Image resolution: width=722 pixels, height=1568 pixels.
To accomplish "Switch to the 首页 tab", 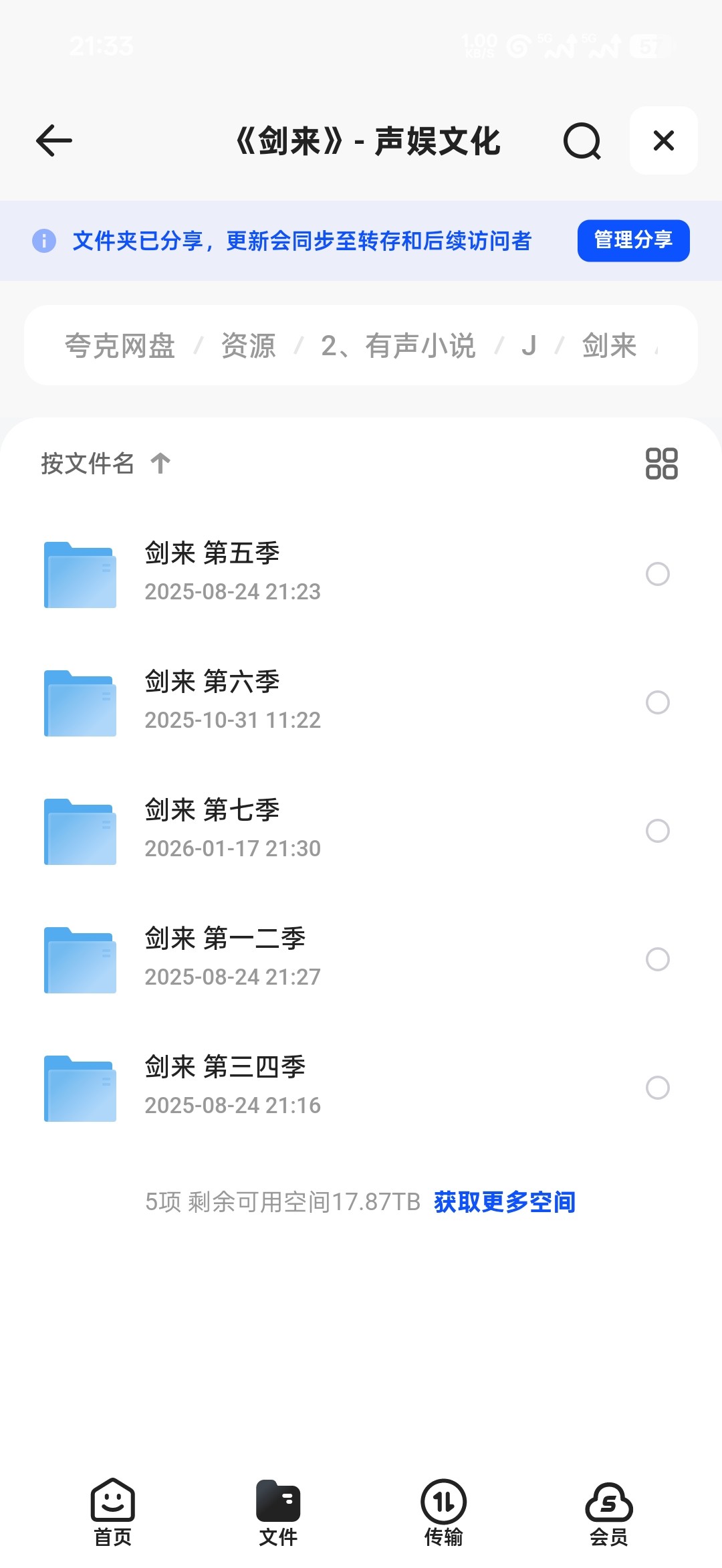I will pyautogui.click(x=112, y=1512).
